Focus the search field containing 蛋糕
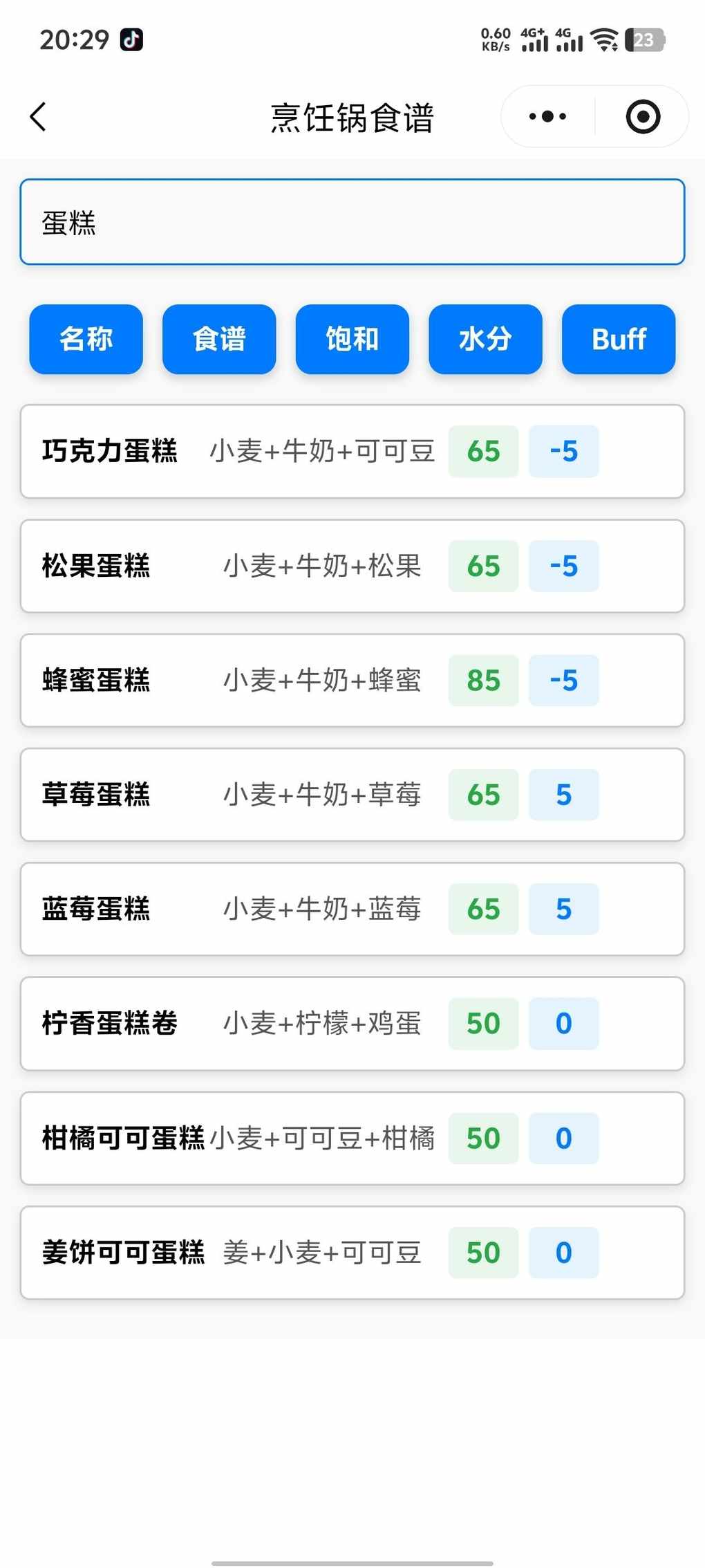The image size is (705, 1568). coord(352,222)
